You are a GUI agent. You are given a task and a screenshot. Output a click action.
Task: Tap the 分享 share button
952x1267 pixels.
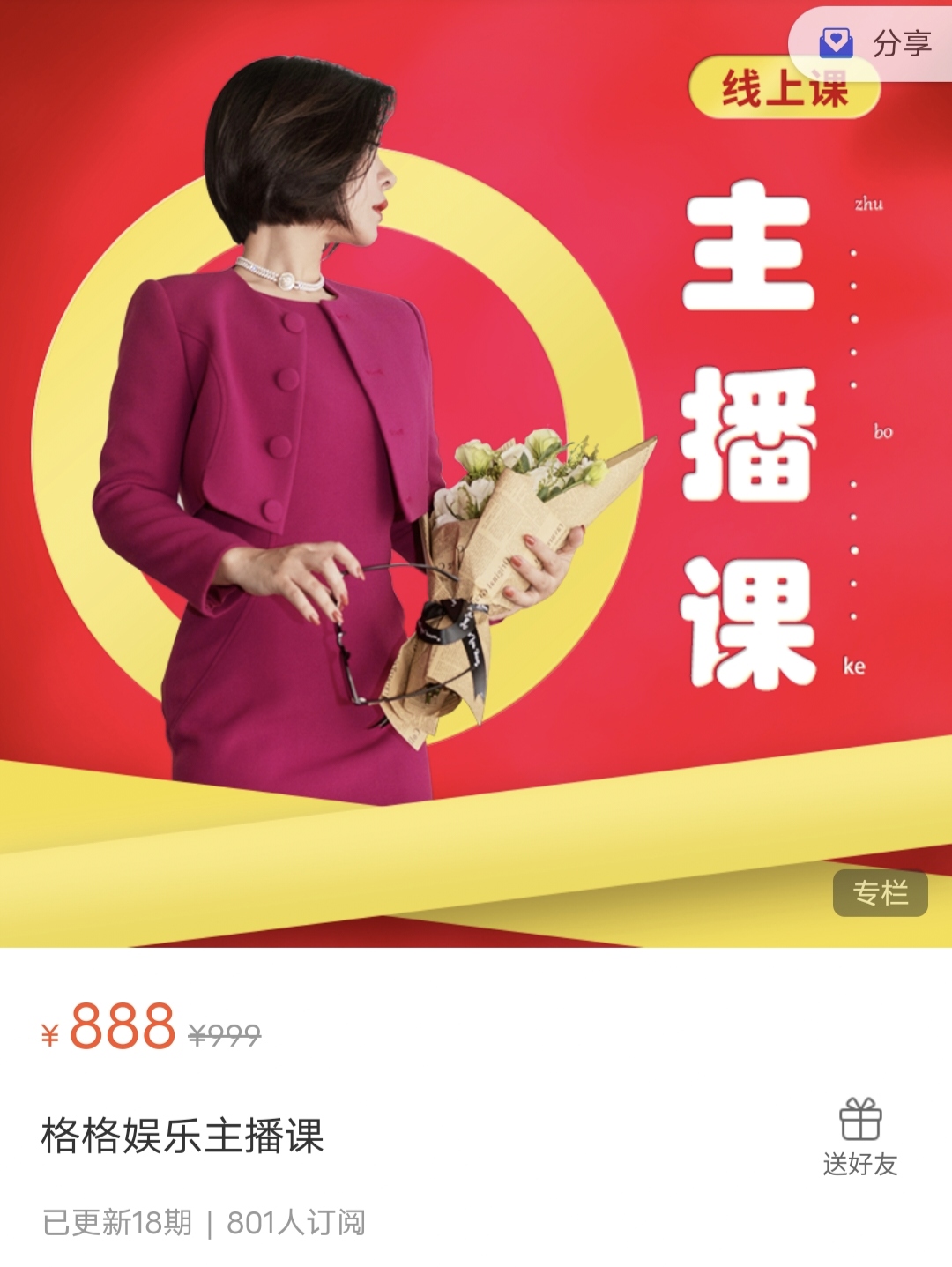[x=875, y=43]
